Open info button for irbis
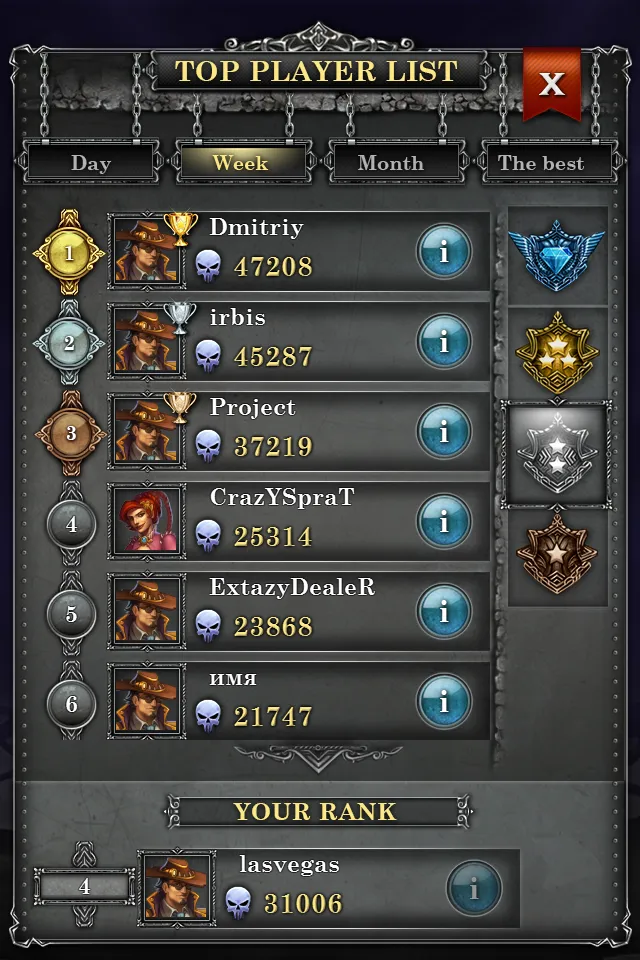The height and width of the screenshot is (960, 640). click(x=444, y=341)
